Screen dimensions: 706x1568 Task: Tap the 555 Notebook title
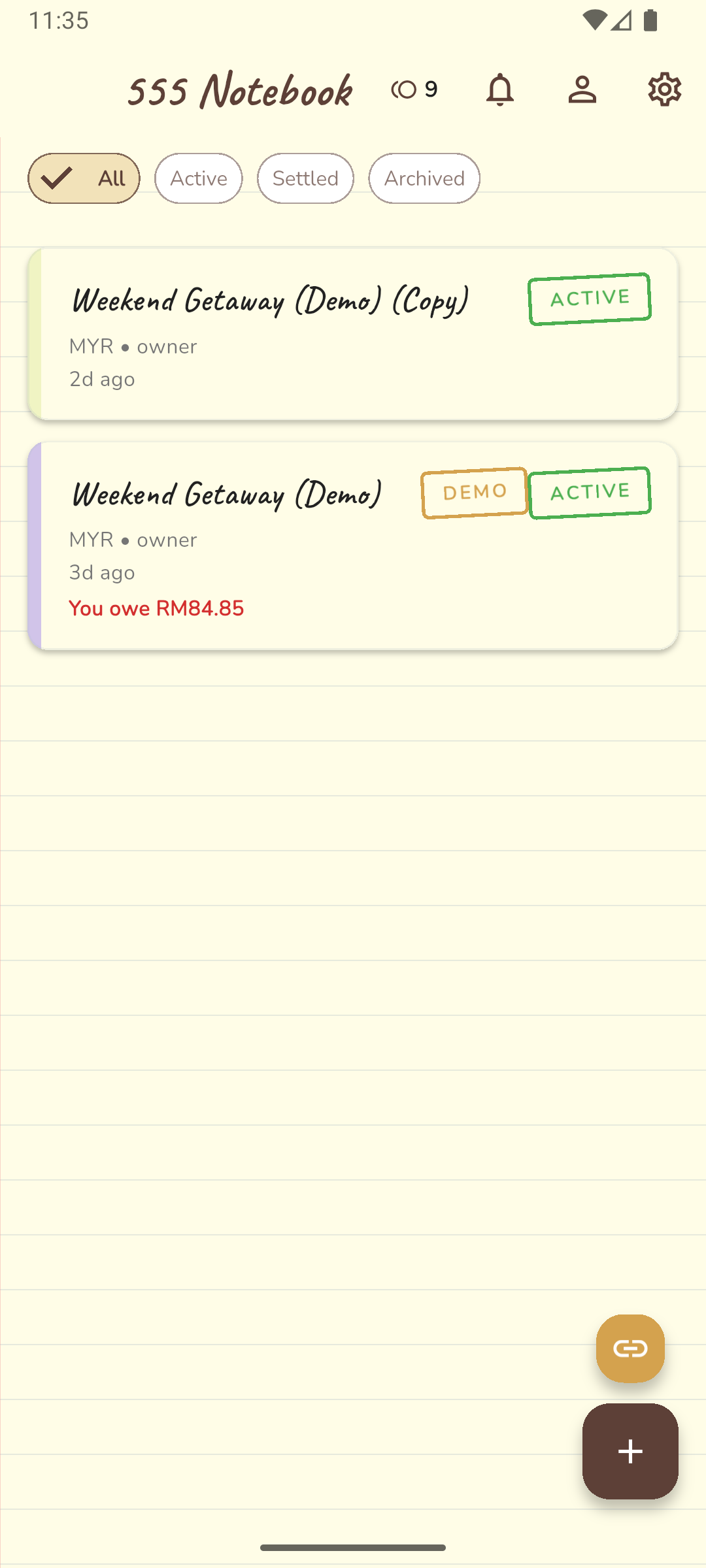click(x=240, y=90)
